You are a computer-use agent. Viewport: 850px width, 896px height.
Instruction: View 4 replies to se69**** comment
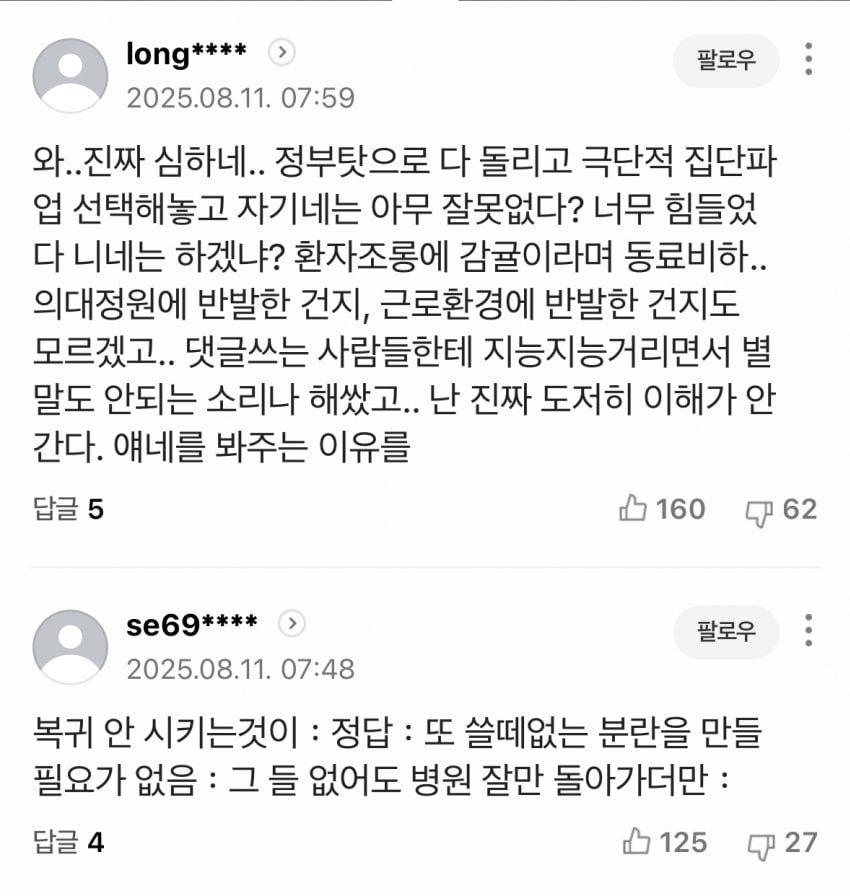[68, 842]
